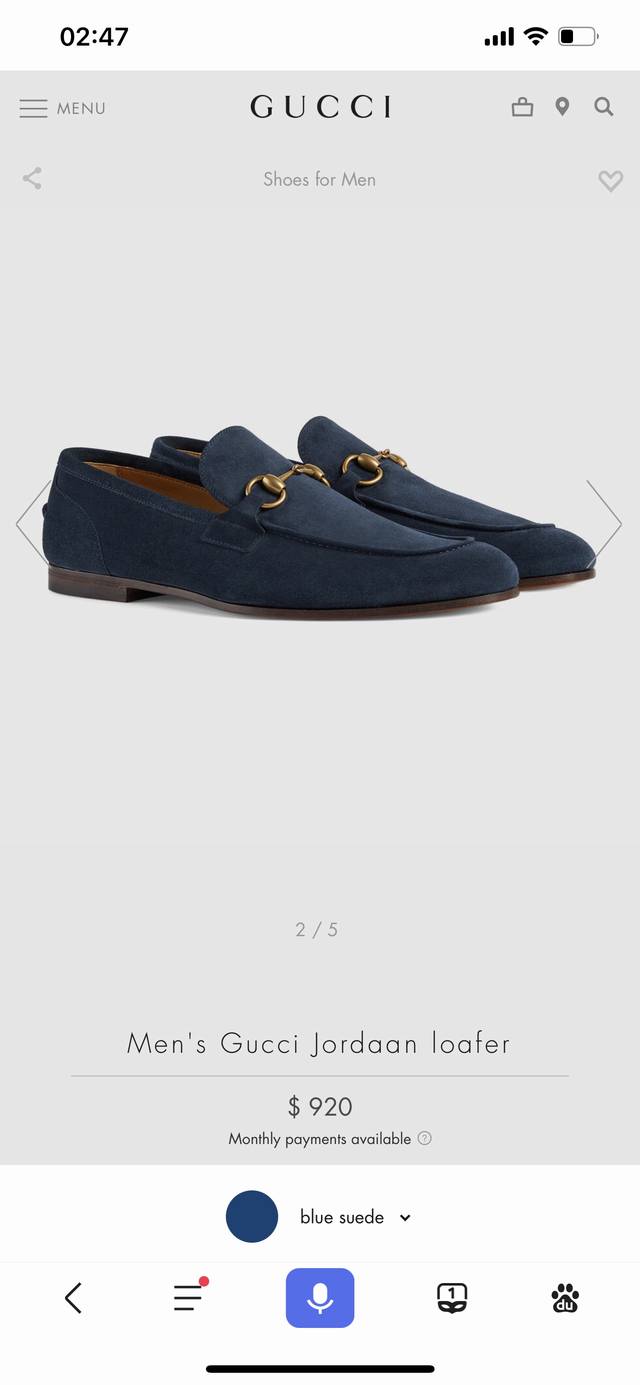Open the store locator pin
This screenshot has width=640, height=1385.
point(562,107)
